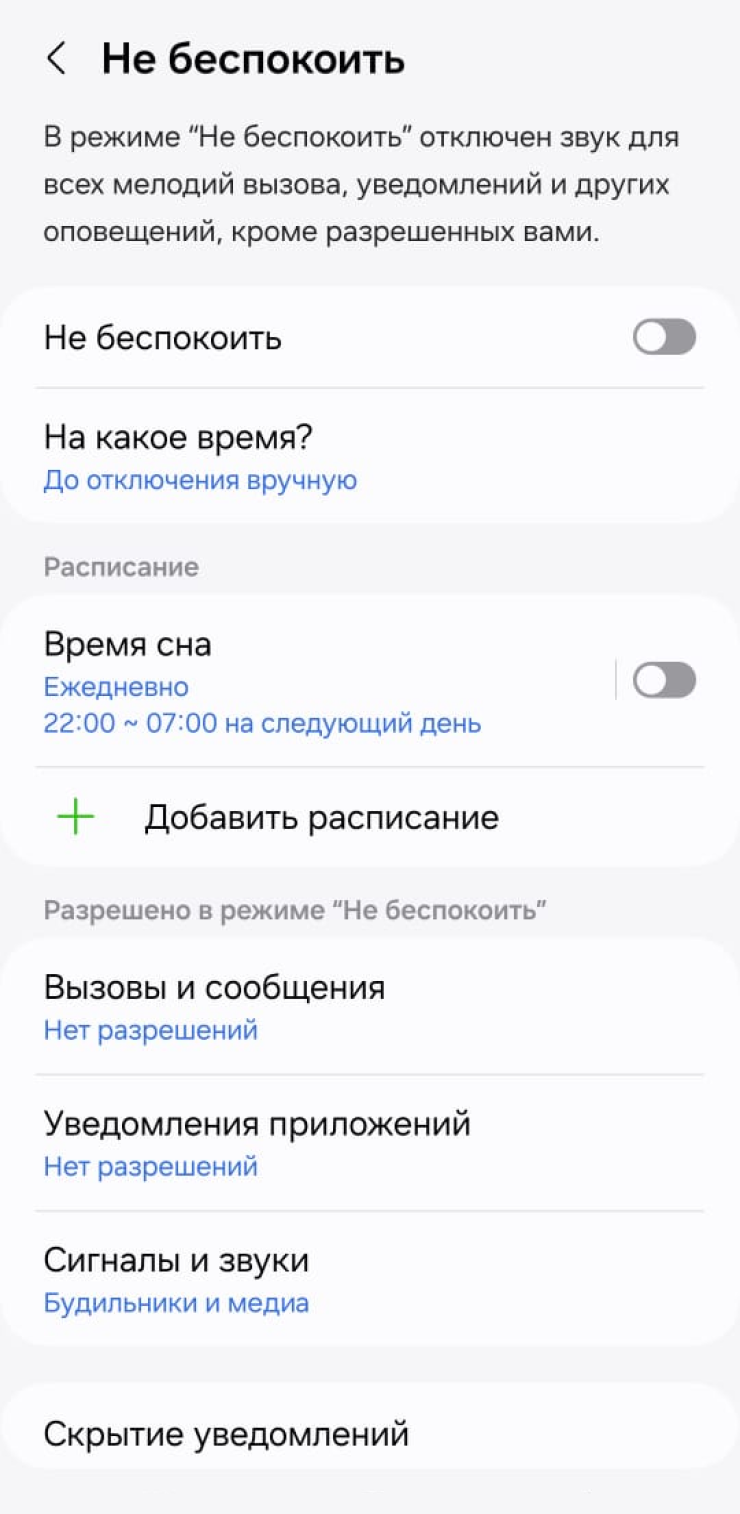The width and height of the screenshot is (740, 1514).
Task: Open Сигналы и звуки settings
Action: click(x=300, y=1279)
